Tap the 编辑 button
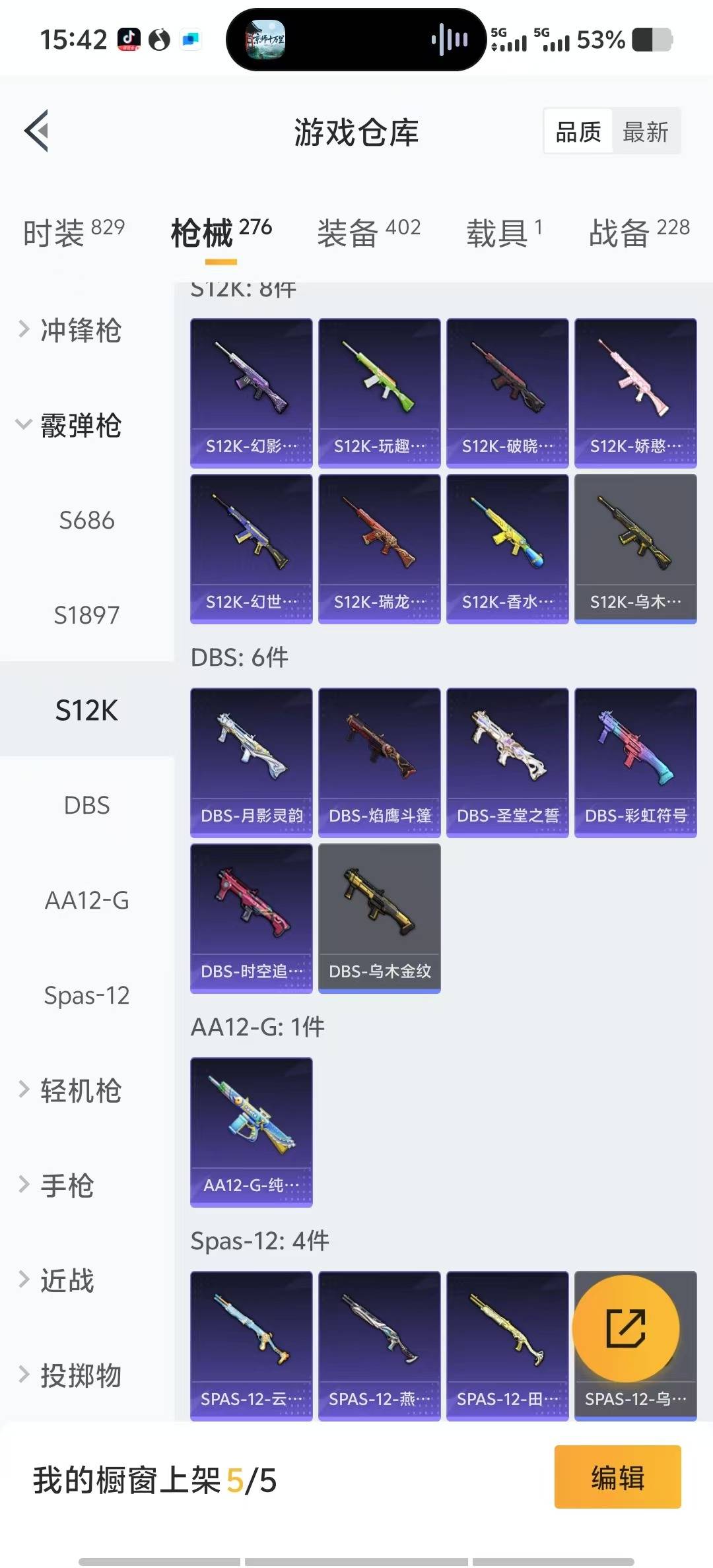 tap(617, 1478)
